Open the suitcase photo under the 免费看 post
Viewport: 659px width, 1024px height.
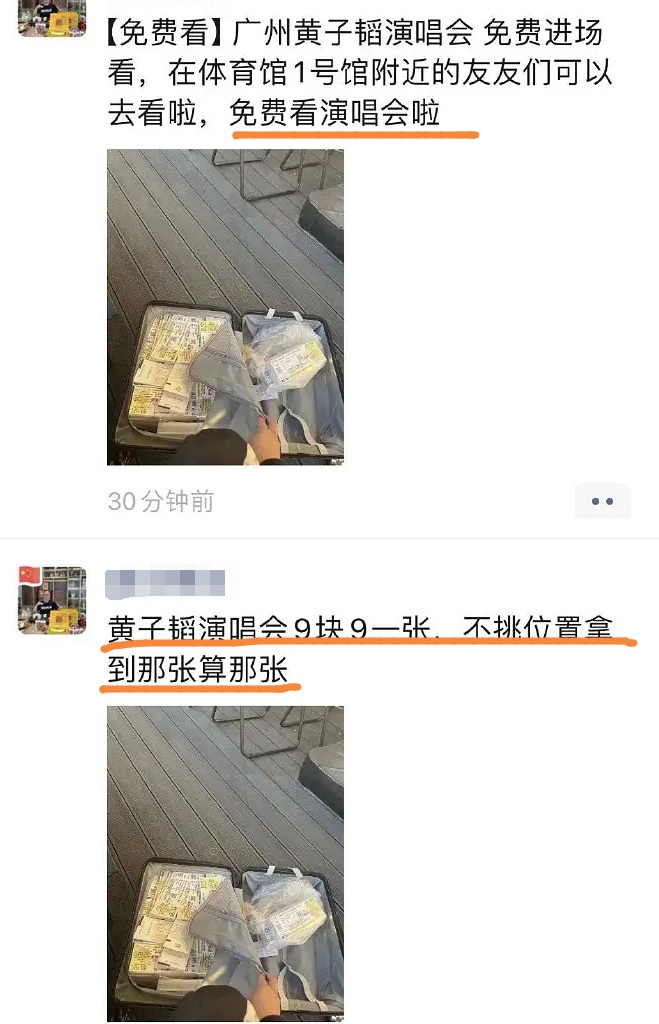point(225,307)
